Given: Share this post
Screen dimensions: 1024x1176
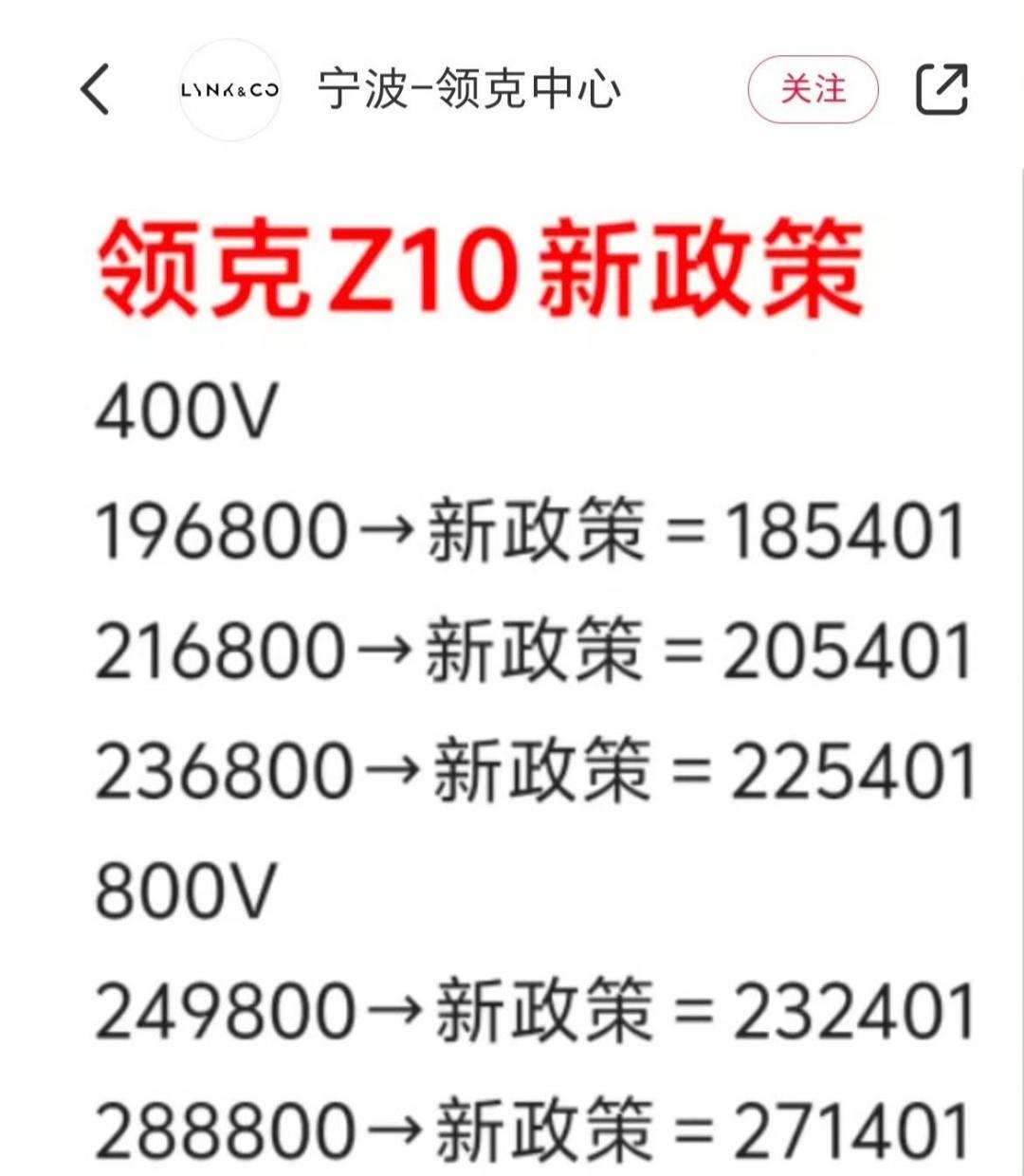Looking at the screenshot, I should [x=942, y=90].
